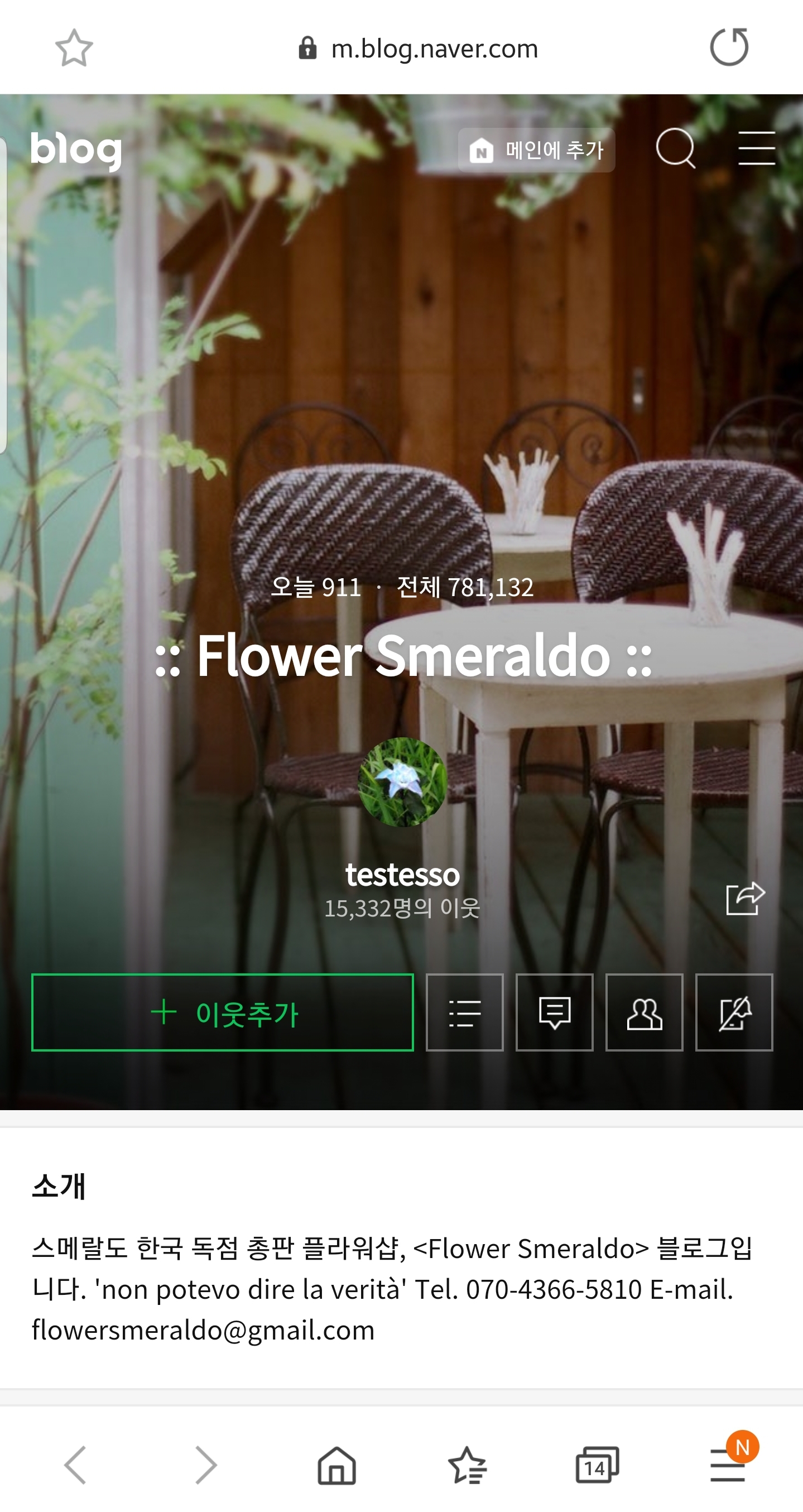This screenshot has width=803, height=1512.
Task: Open testesso's profile picture
Action: pos(402,782)
